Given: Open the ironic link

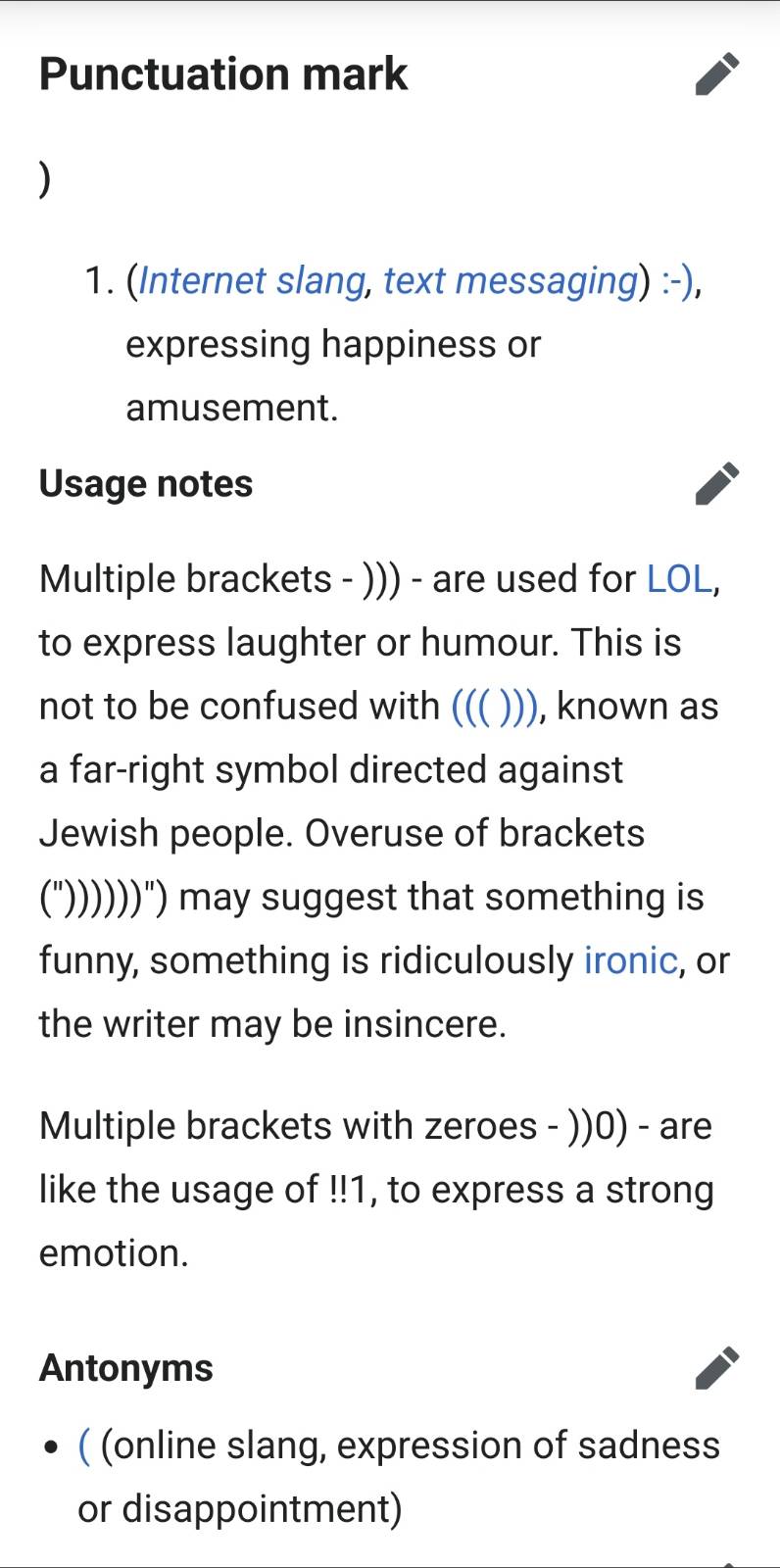Looking at the screenshot, I should (630, 960).
